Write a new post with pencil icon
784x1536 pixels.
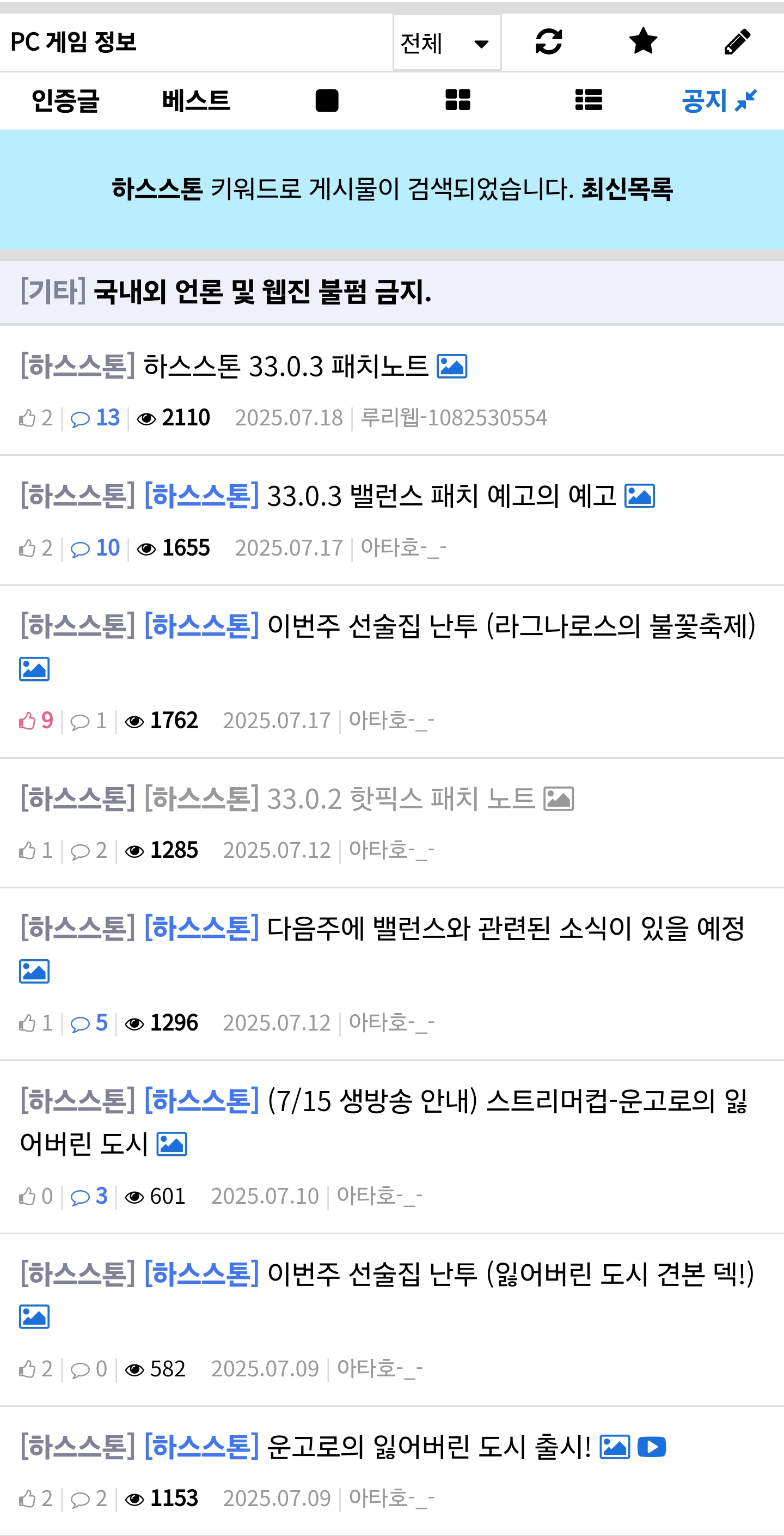point(737,42)
